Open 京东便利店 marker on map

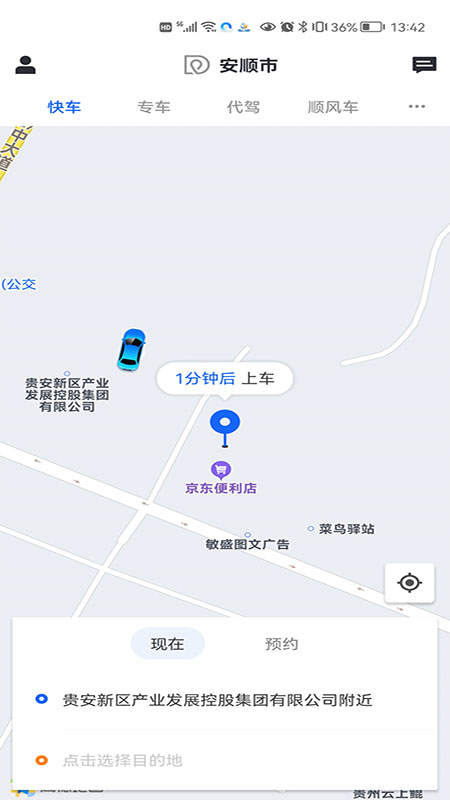pyautogui.click(x=221, y=478)
